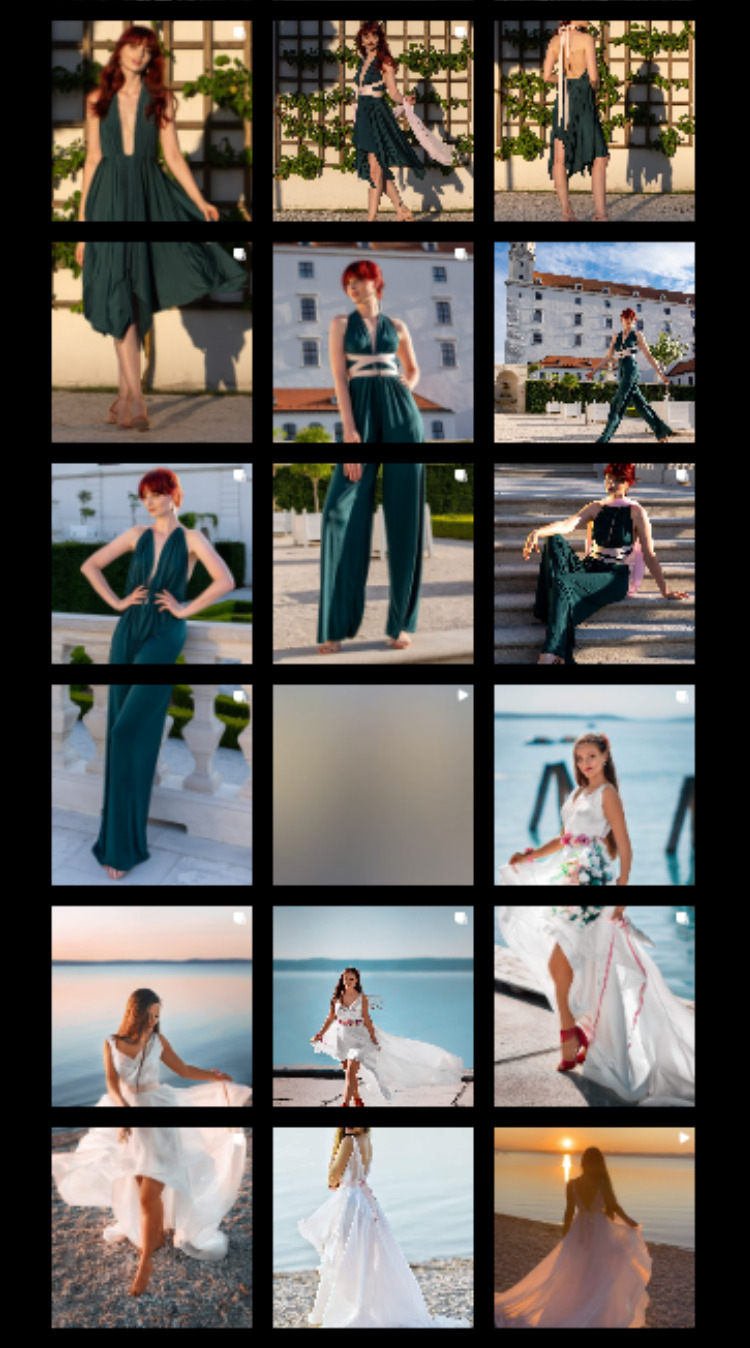Open green pants beside white balustrade post
750x1348 pixels.
[152, 785]
